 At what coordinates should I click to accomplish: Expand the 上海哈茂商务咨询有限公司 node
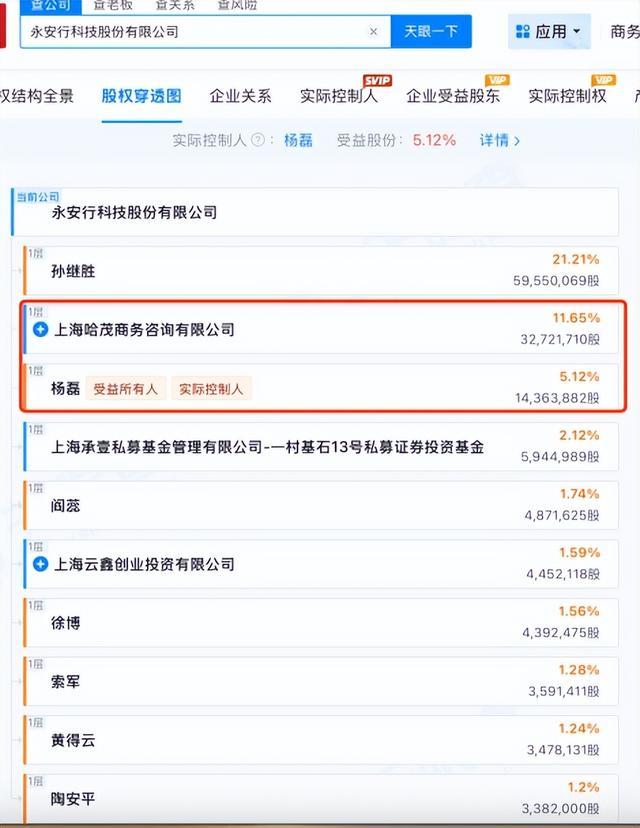point(41,329)
